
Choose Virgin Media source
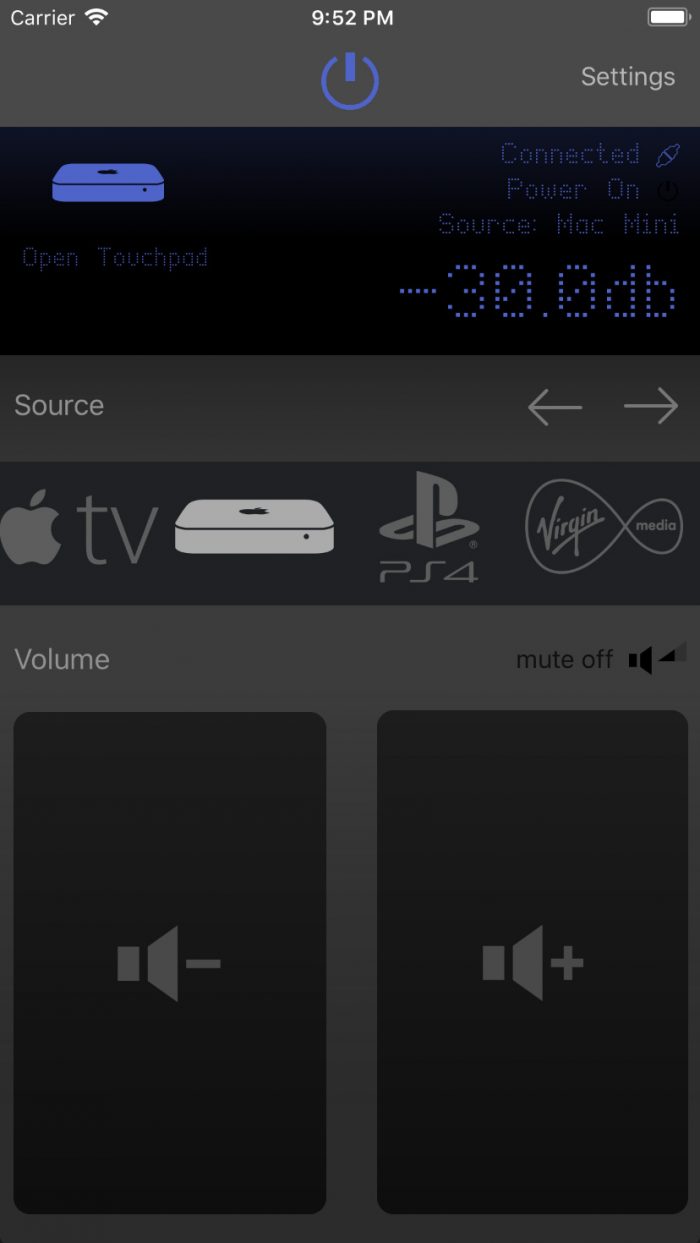[x=603, y=527]
